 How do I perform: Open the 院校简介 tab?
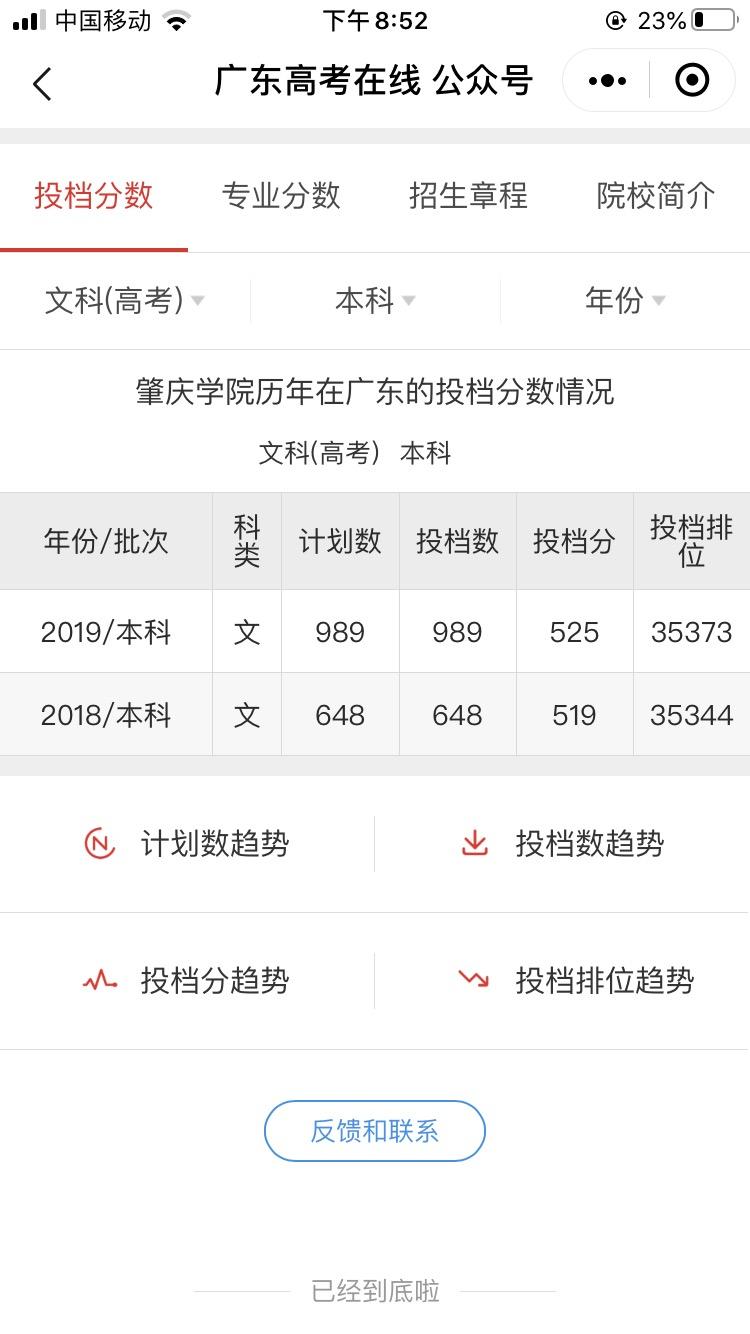click(656, 196)
